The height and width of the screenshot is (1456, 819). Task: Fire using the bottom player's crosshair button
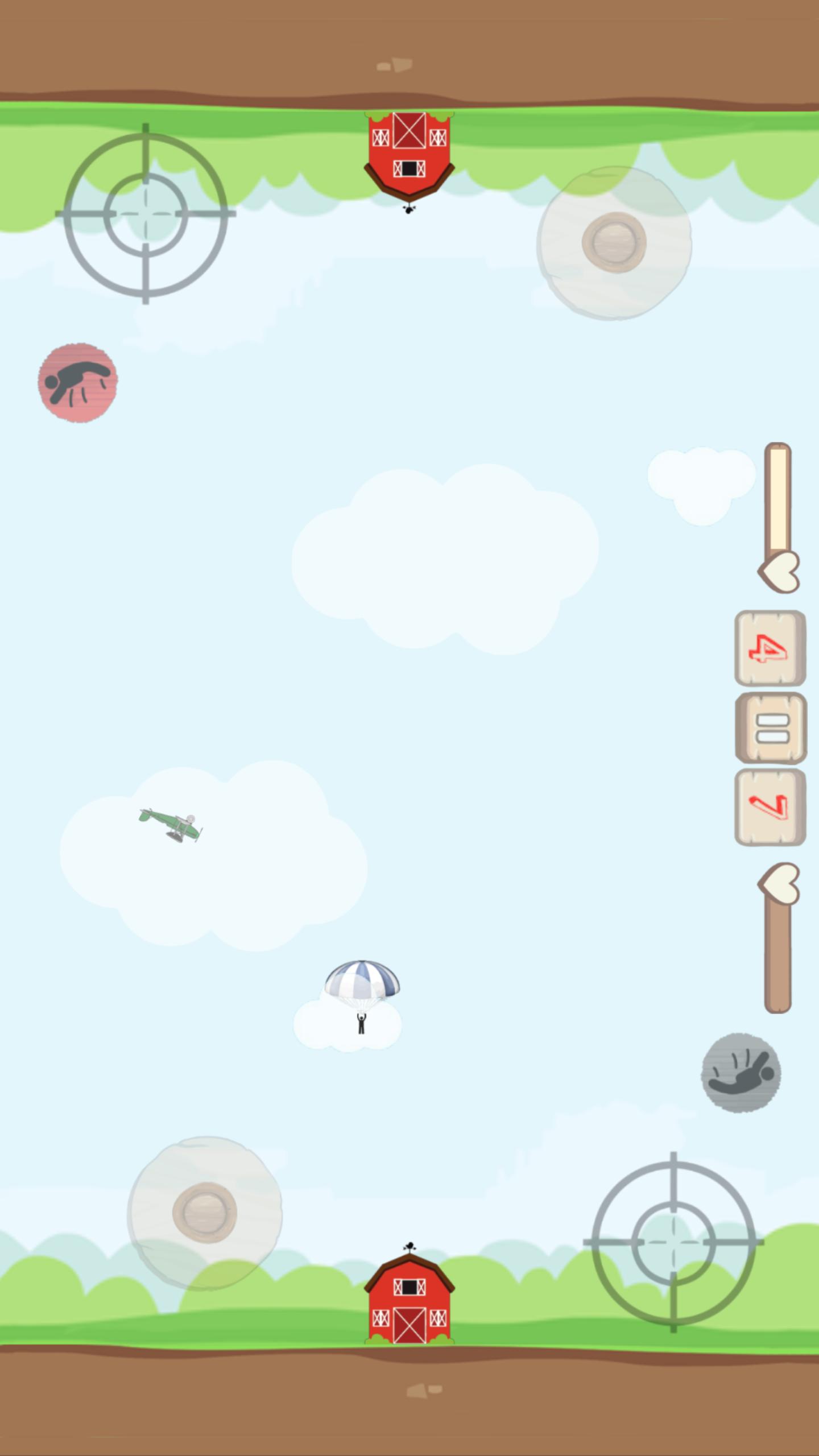pos(673,1243)
